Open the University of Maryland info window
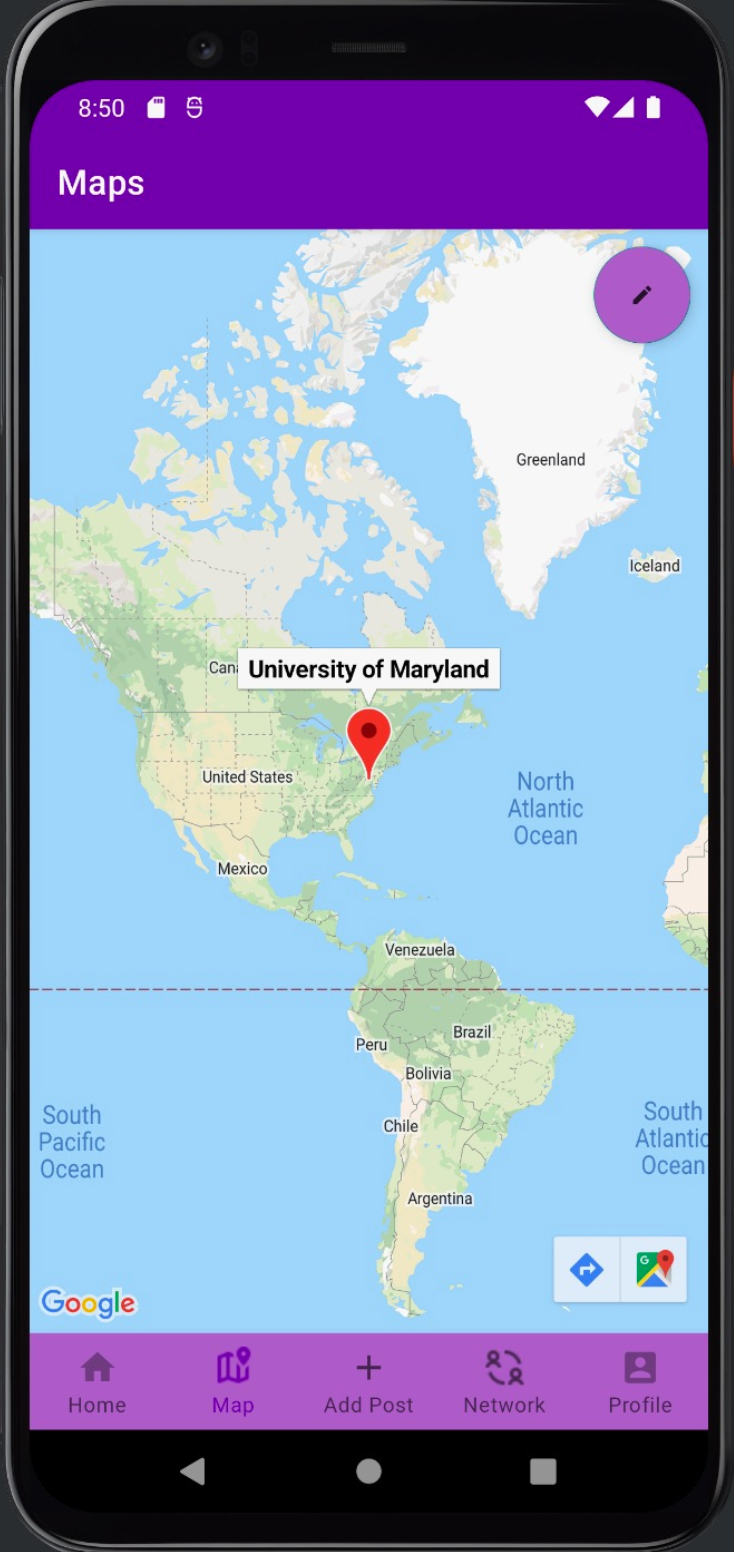734x1552 pixels. point(368,669)
